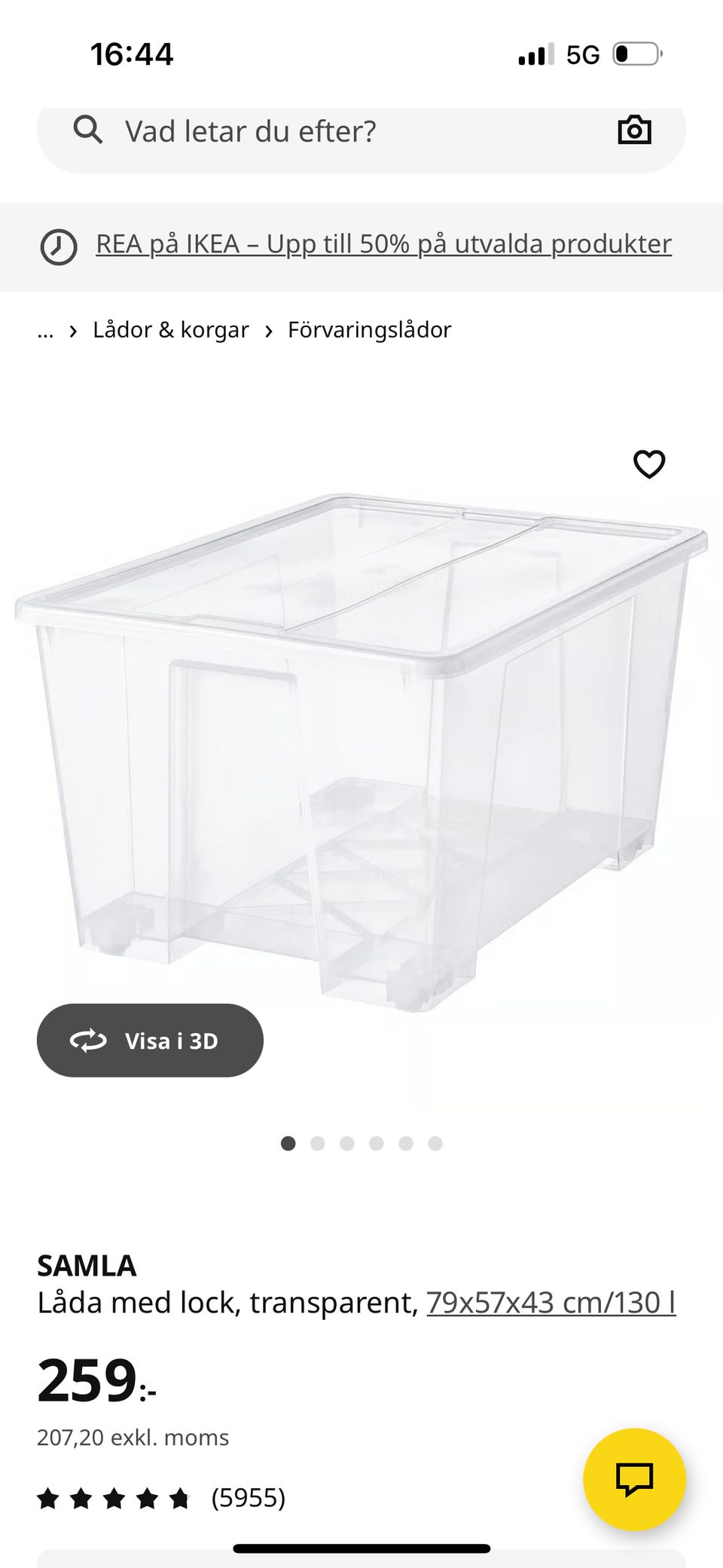View SAMLA box in 3D

click(150, 1041)
